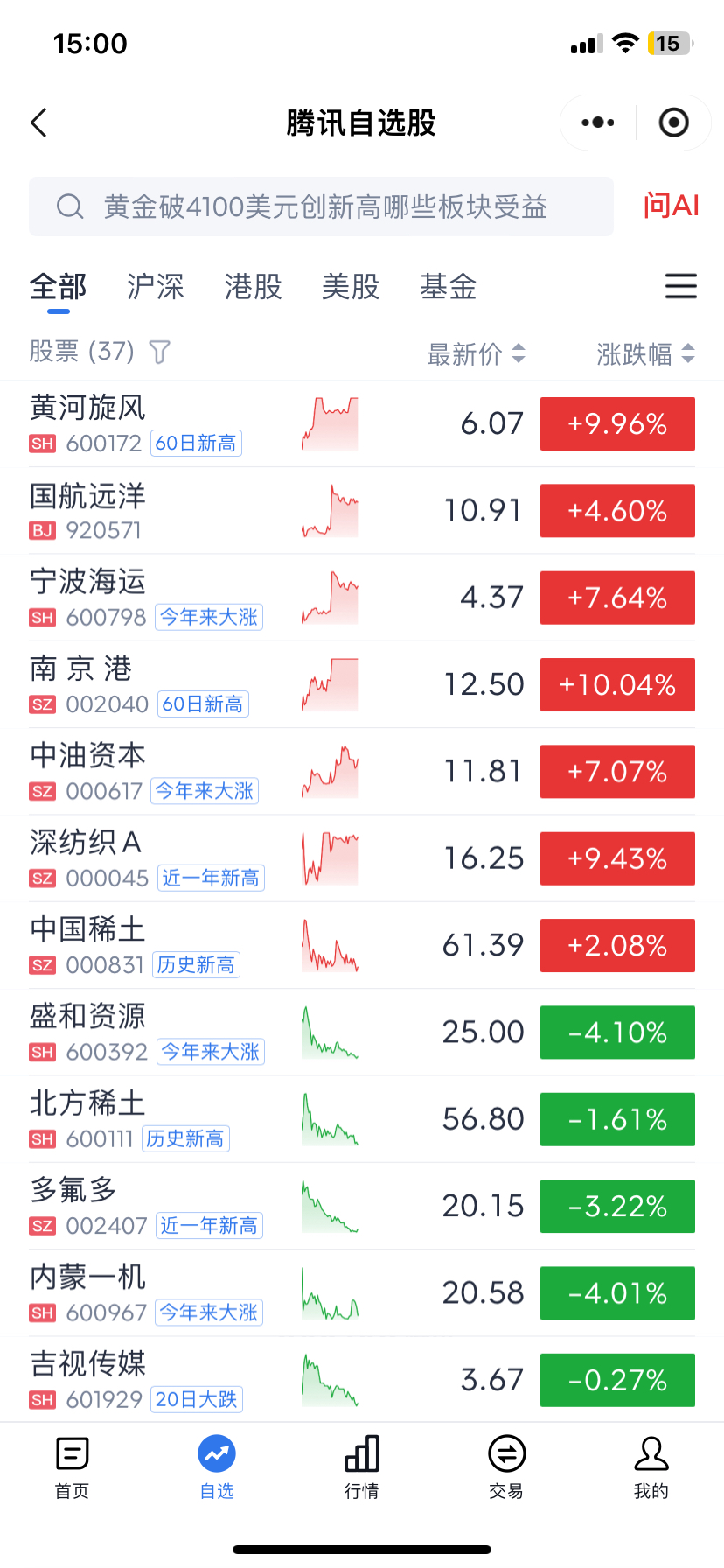The image size is (724, 1568).
Task: Switch to the 交易 tab
Action: [x=506, y=1468]
